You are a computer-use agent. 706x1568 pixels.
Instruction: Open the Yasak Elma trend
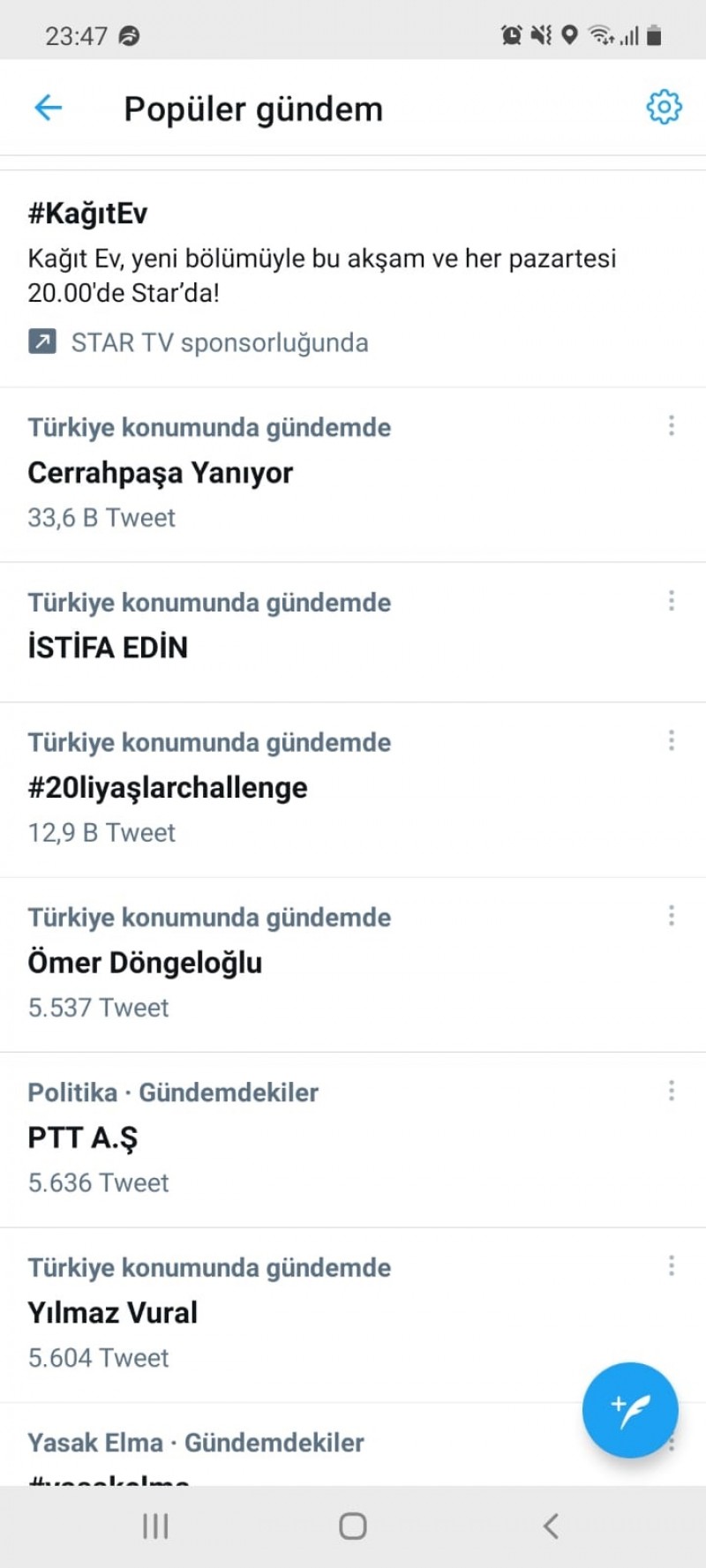(x=291, y=1444)
